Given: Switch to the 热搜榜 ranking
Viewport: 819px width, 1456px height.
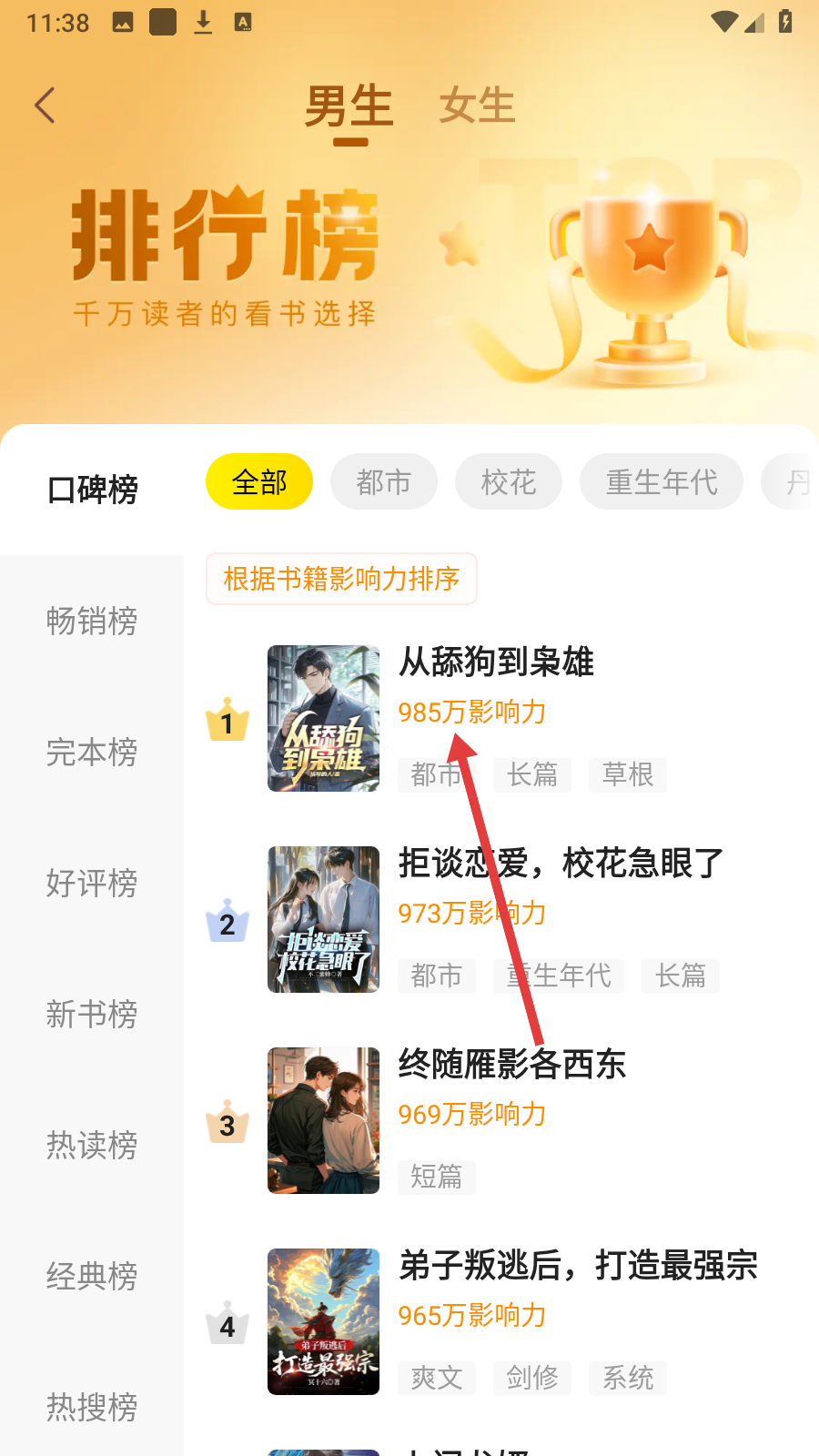Looking at the screenshot, I should 92,1407.
